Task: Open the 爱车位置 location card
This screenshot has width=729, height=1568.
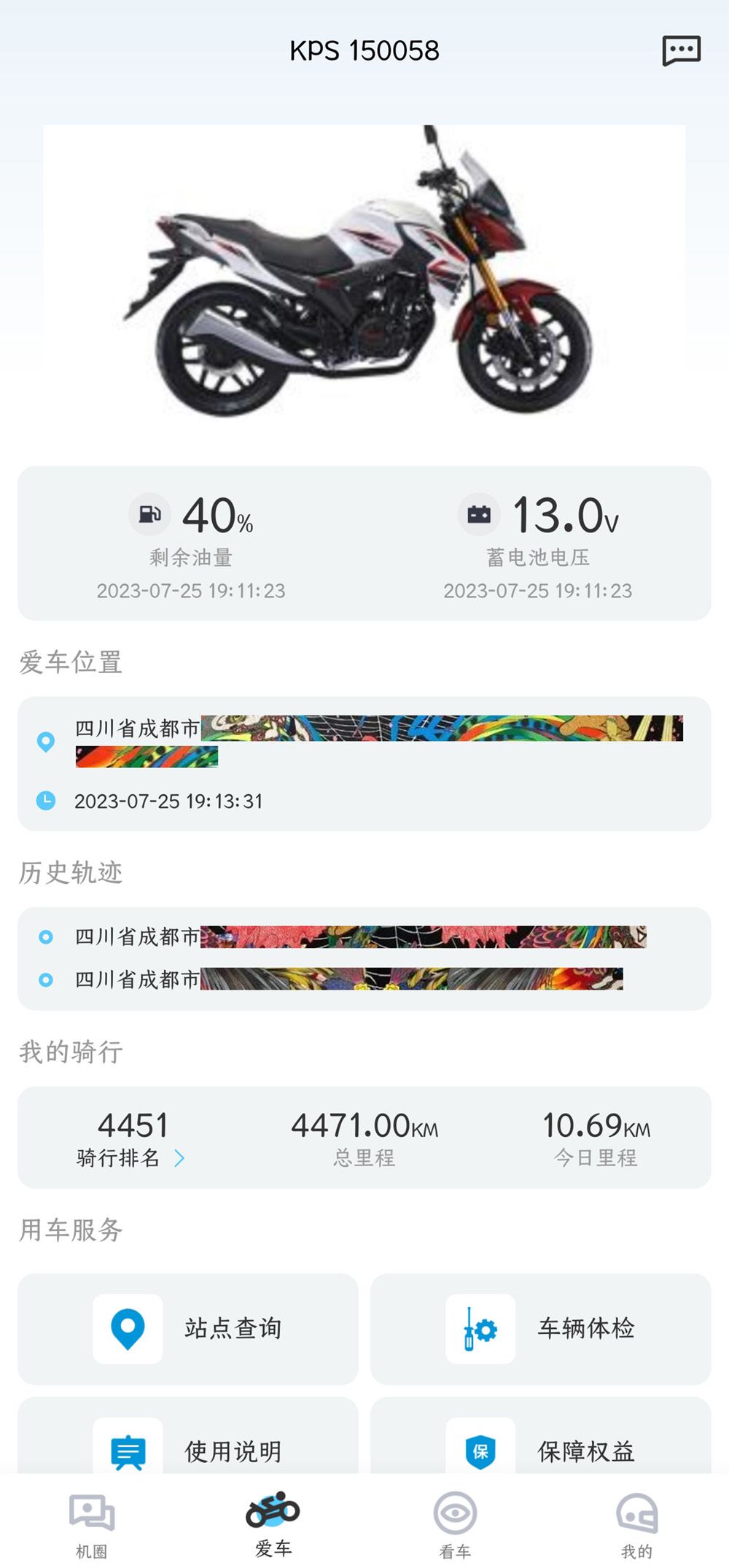Action: 364,764
